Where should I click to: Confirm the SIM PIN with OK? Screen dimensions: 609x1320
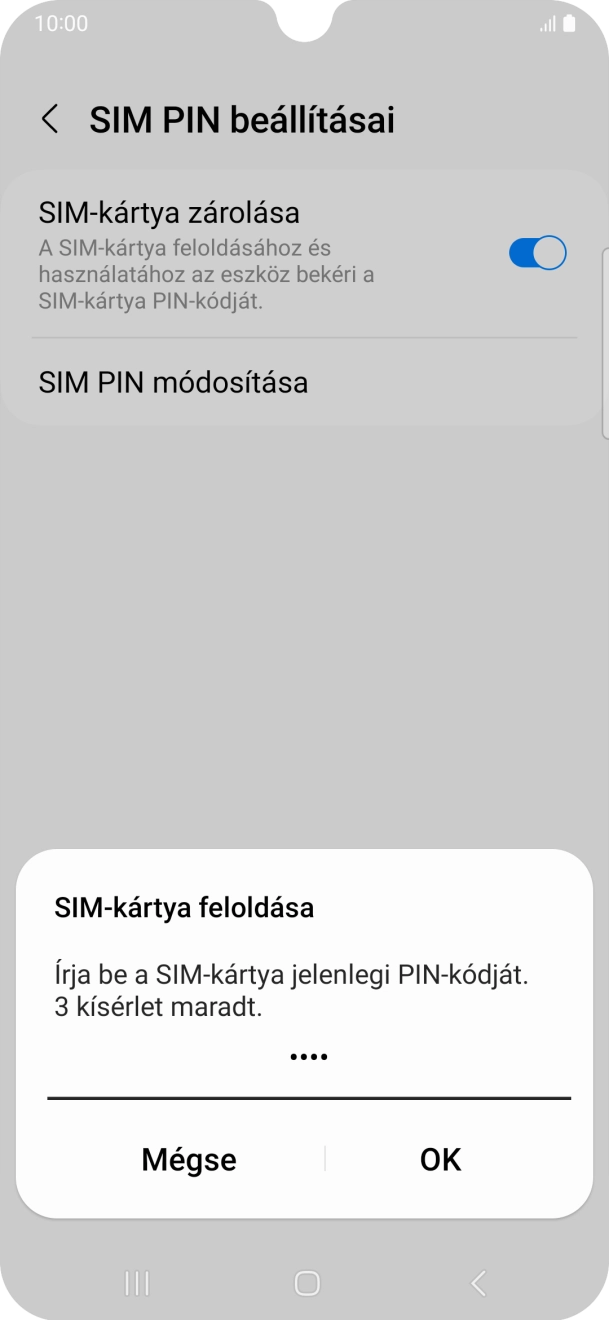coord(440,1159)
